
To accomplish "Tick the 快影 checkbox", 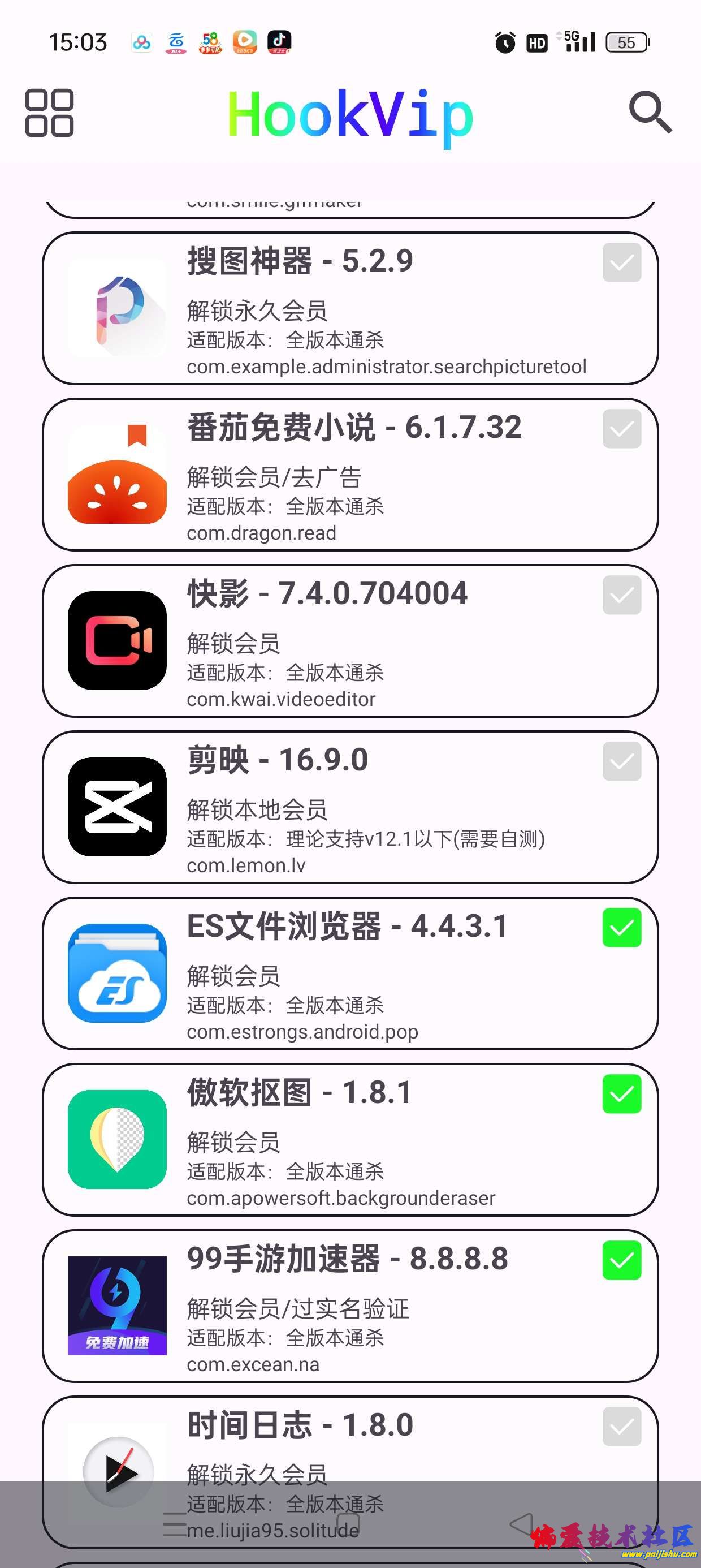I will coord(621,595).
